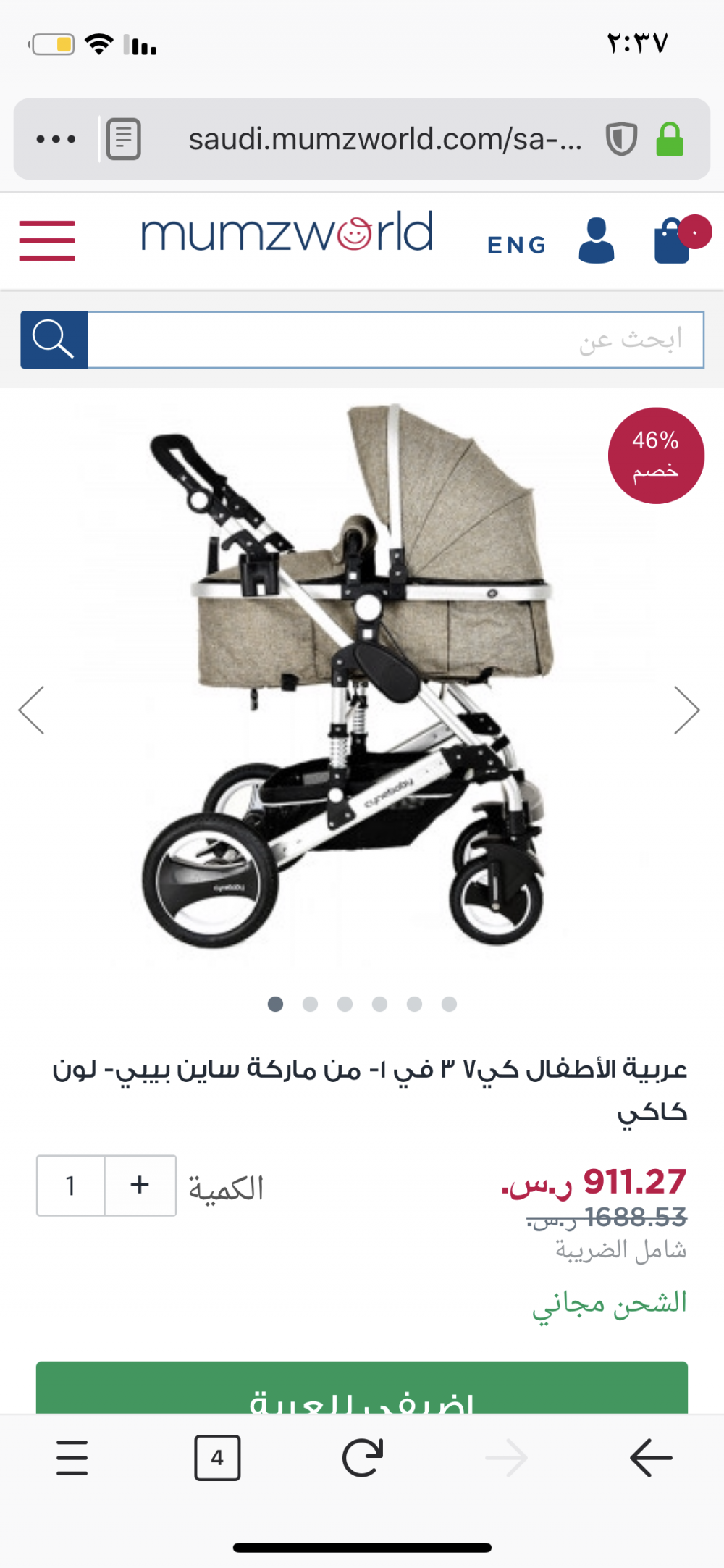Image resolution: width=724 pixels, height=1568 pixels.
Task: Reload the current page
Action: [362, 1457]
